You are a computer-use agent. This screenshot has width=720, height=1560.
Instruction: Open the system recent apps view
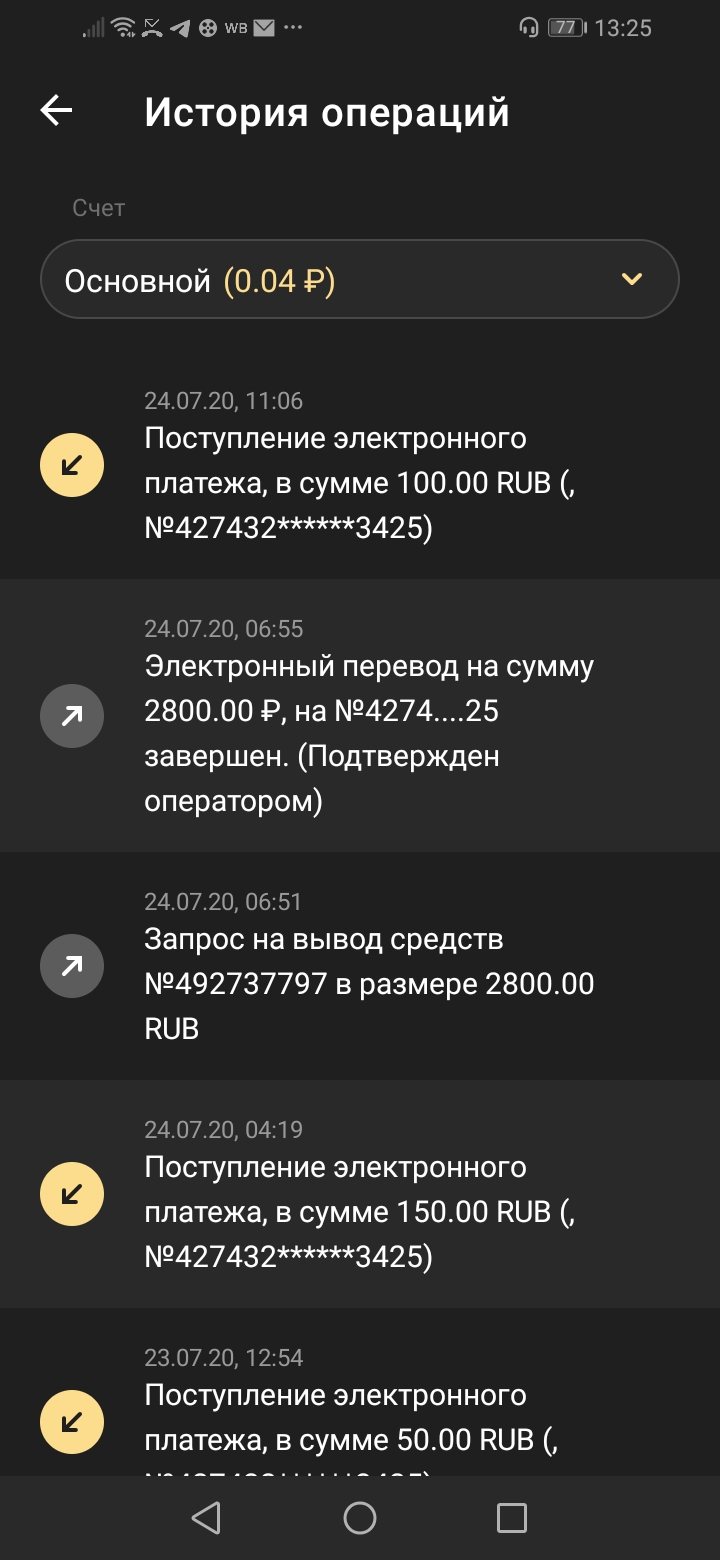[512, 1518]
